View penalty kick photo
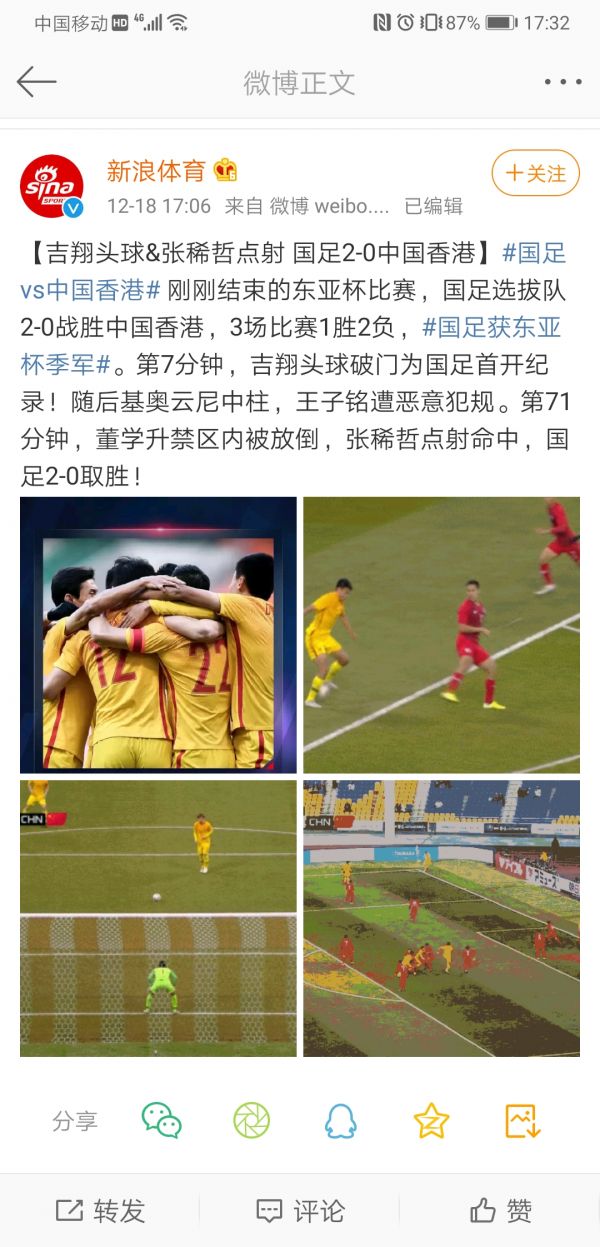The image size is (600, 1247). [x=158, y=918]
